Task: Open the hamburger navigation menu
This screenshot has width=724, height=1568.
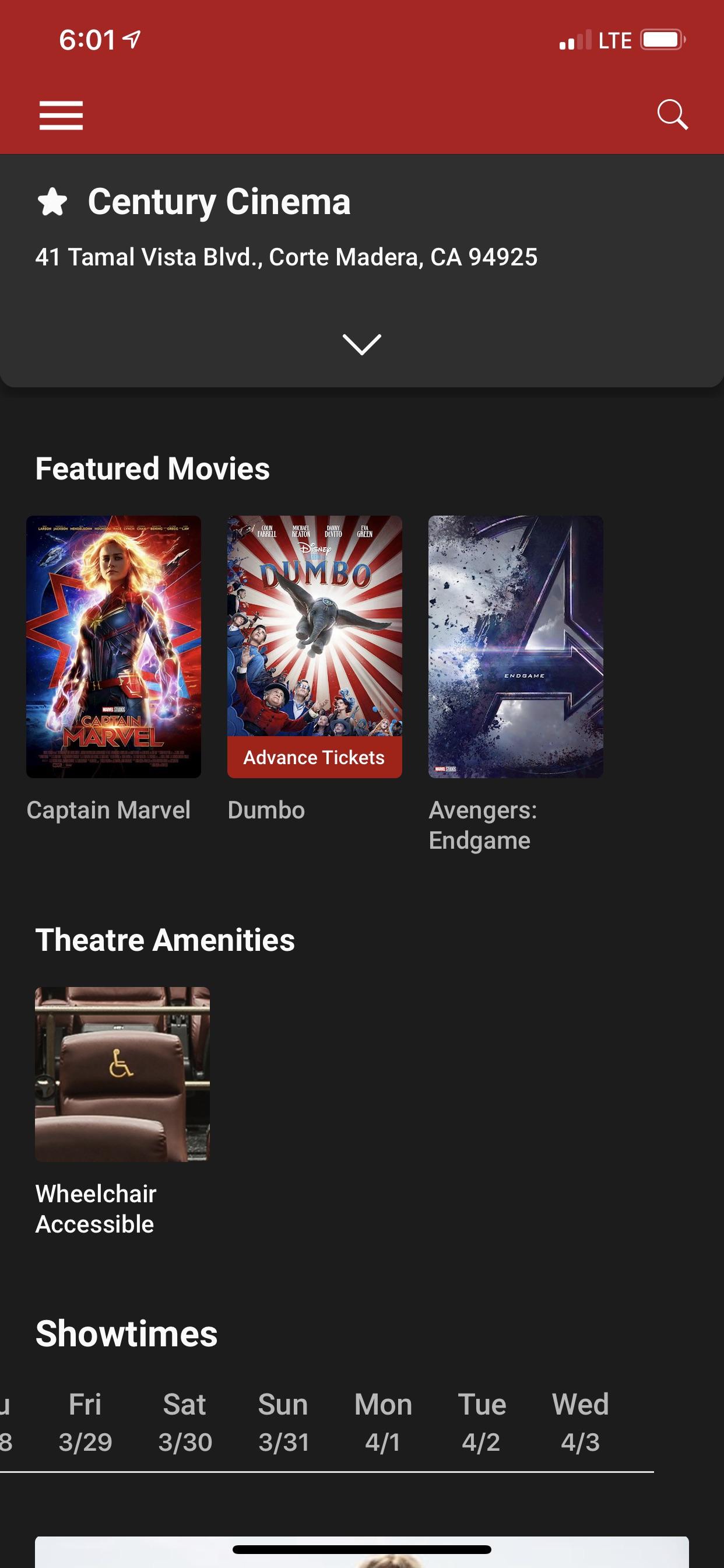Action: pos(61,116)
